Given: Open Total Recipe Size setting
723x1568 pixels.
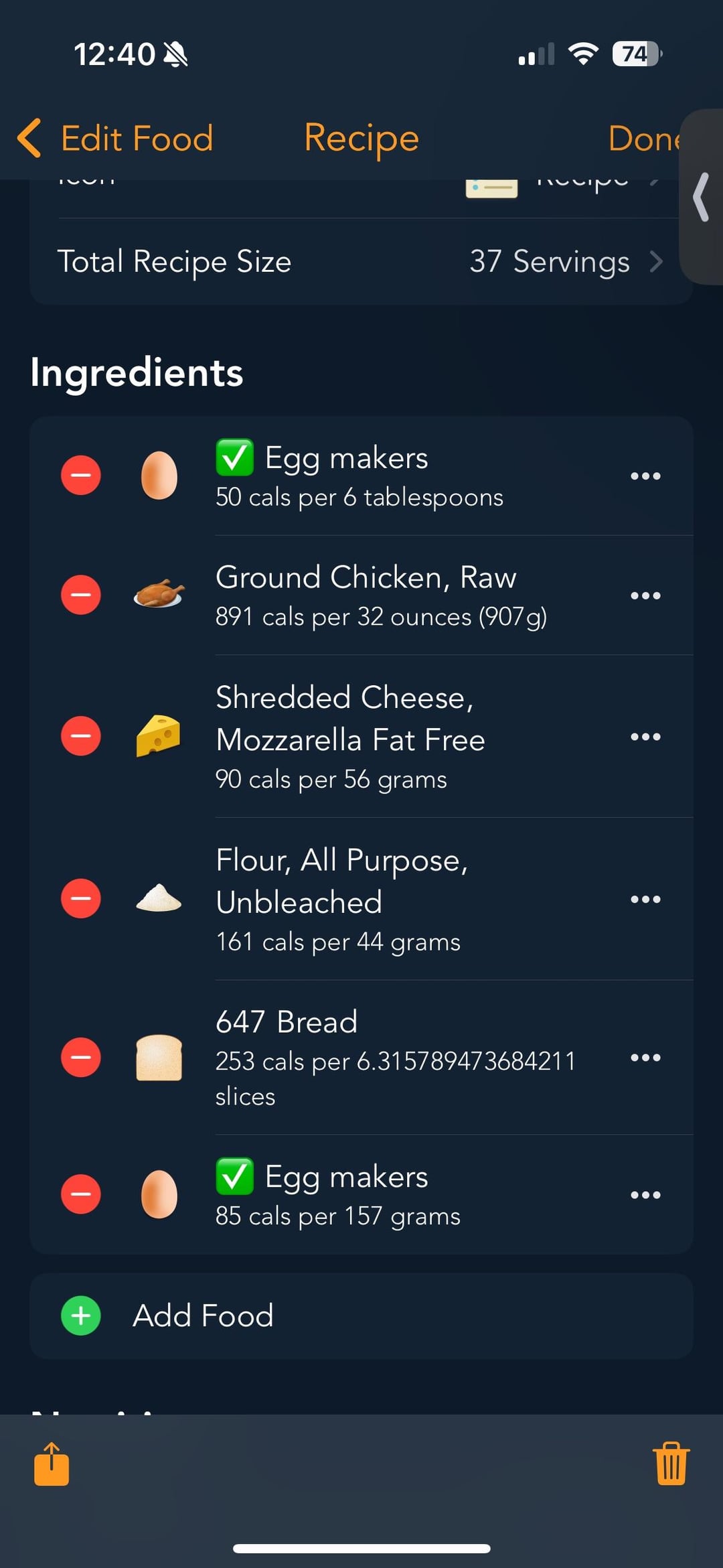Looking at the screenshot, I should [361, 261].
